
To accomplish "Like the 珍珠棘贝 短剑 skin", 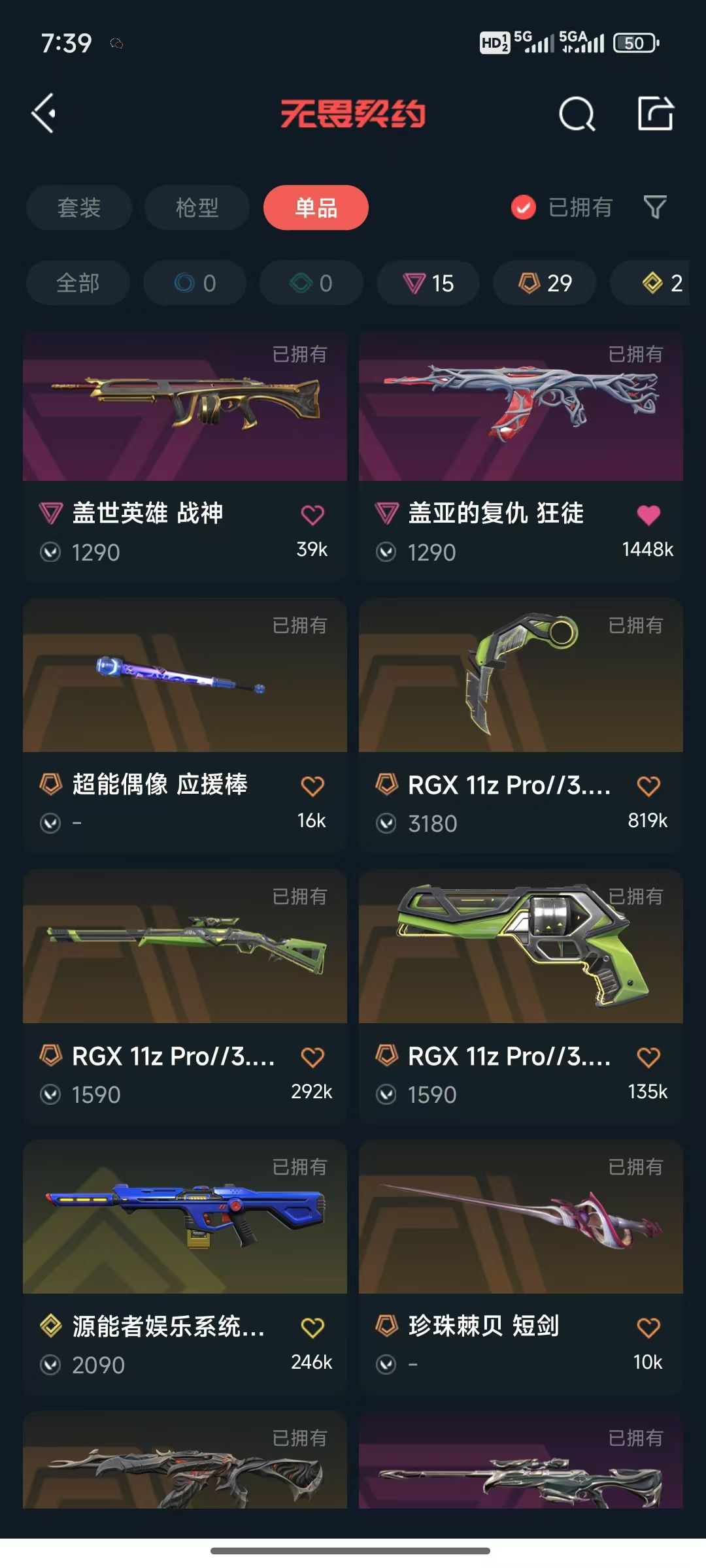I will [648, 1328].
